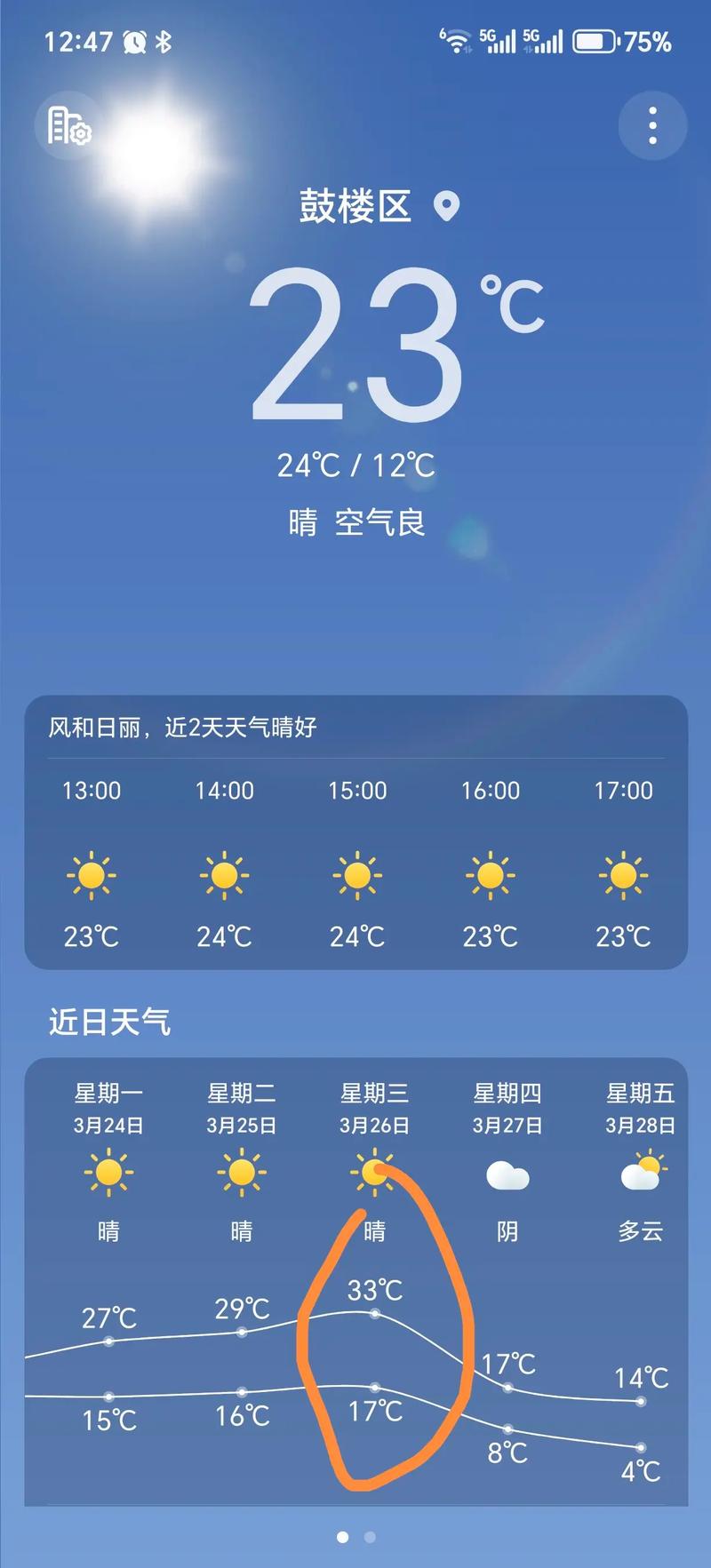Switch to the 星期二 3月25日 forecast

[x=241, y=1110]
